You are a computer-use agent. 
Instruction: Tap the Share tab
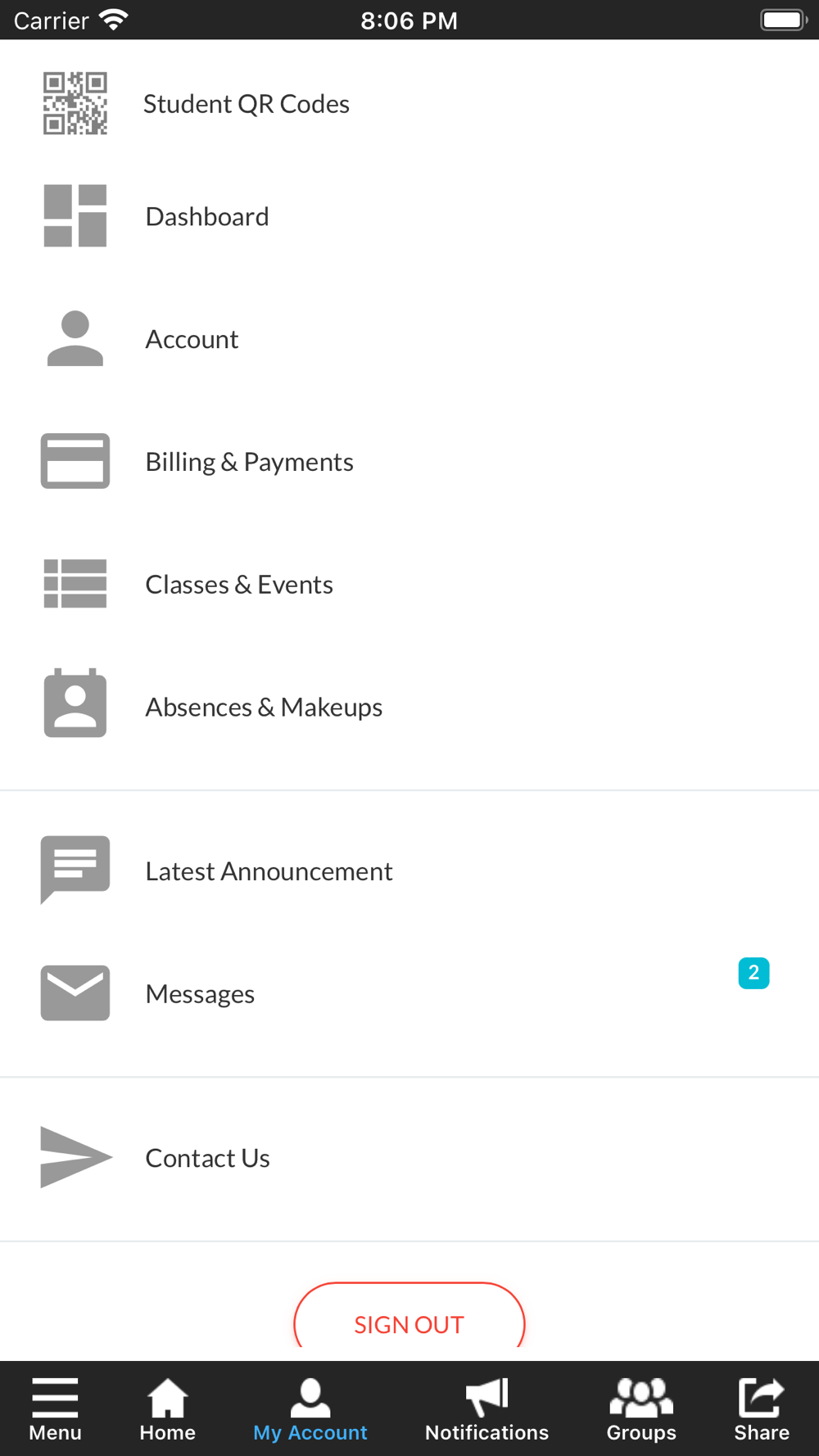click(x=762, y=1409)
